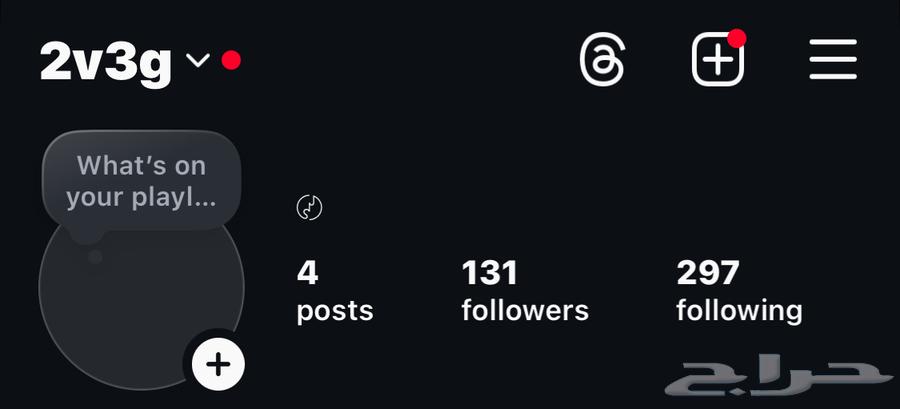The height and width of the screenshot is (409, 900).
Task: View the 297 following list
Action: pos(738,290)
